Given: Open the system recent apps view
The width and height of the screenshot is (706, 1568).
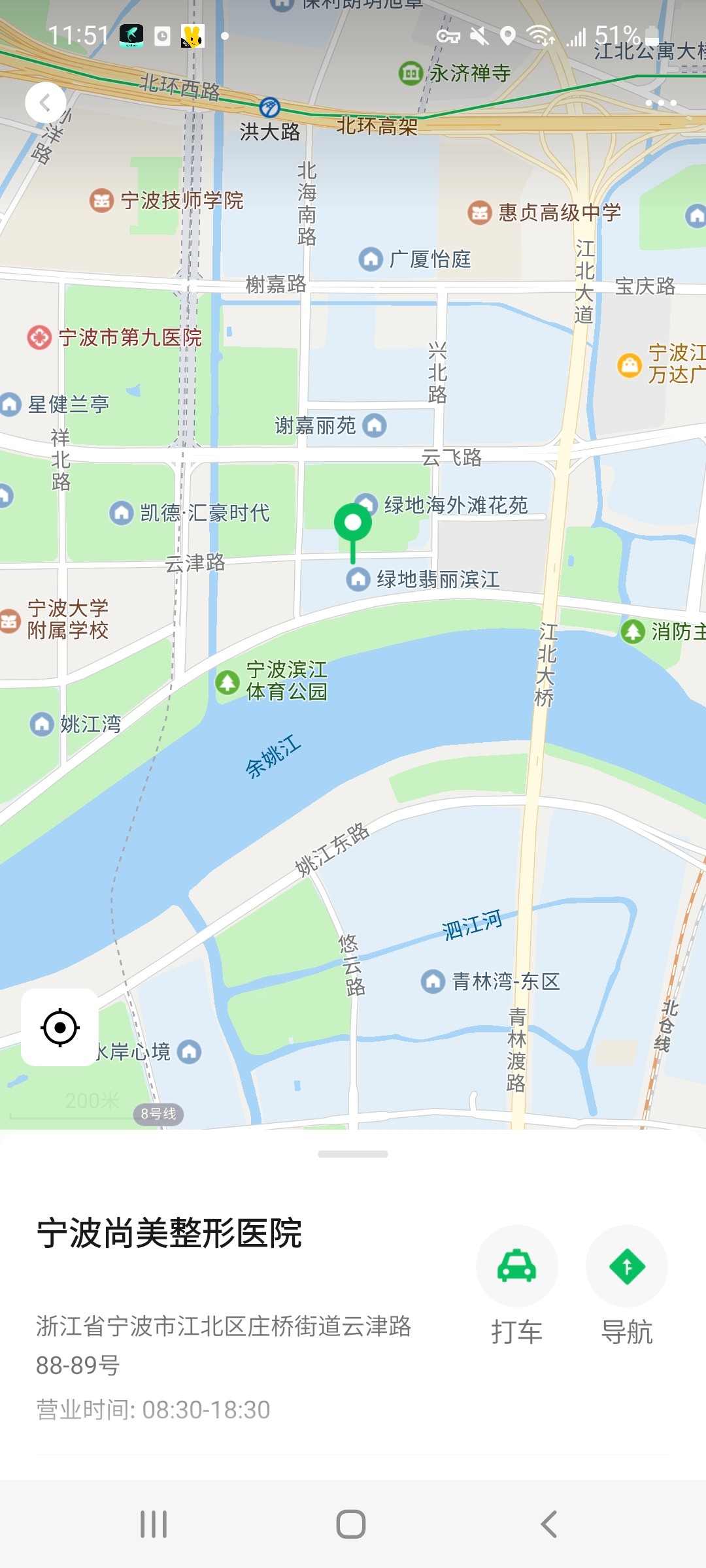Looking at the screenshot, I should [x=154, y=1524].
